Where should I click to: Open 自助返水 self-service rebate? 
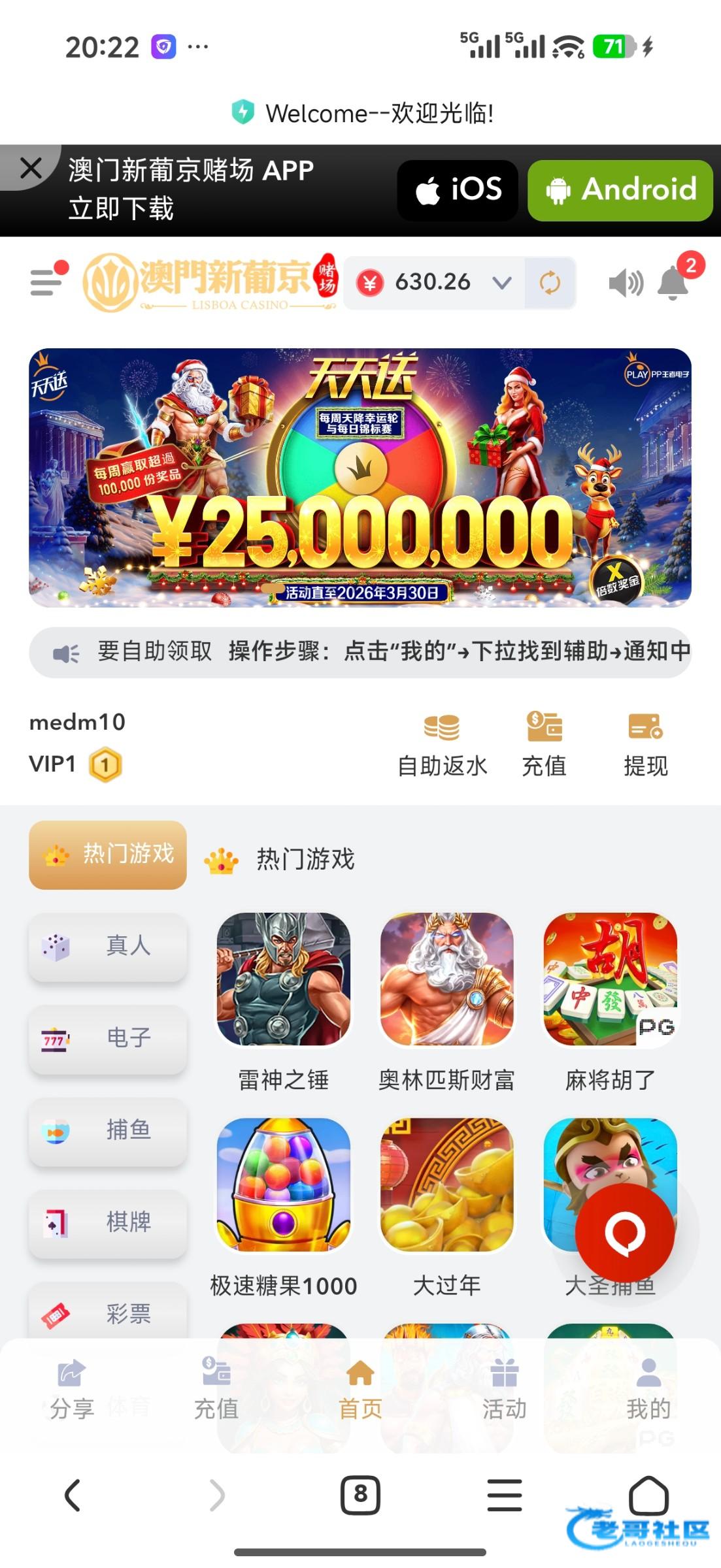click(442, 744)
